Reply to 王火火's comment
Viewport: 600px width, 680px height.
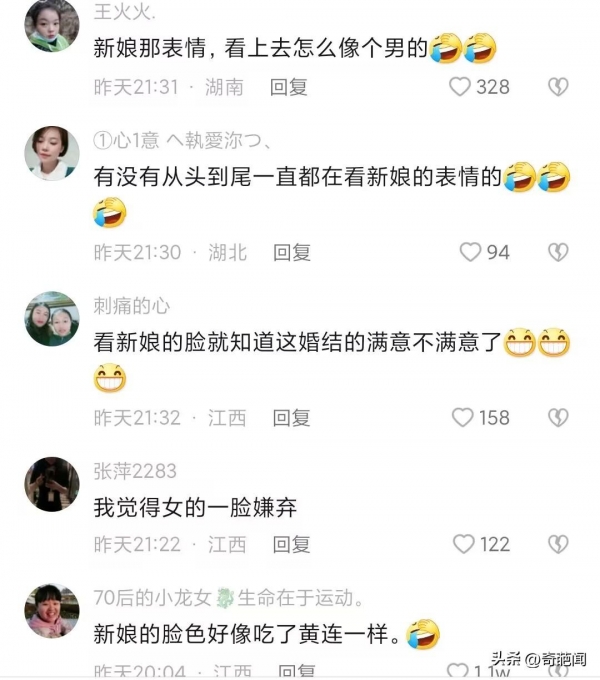pos(289,87)
